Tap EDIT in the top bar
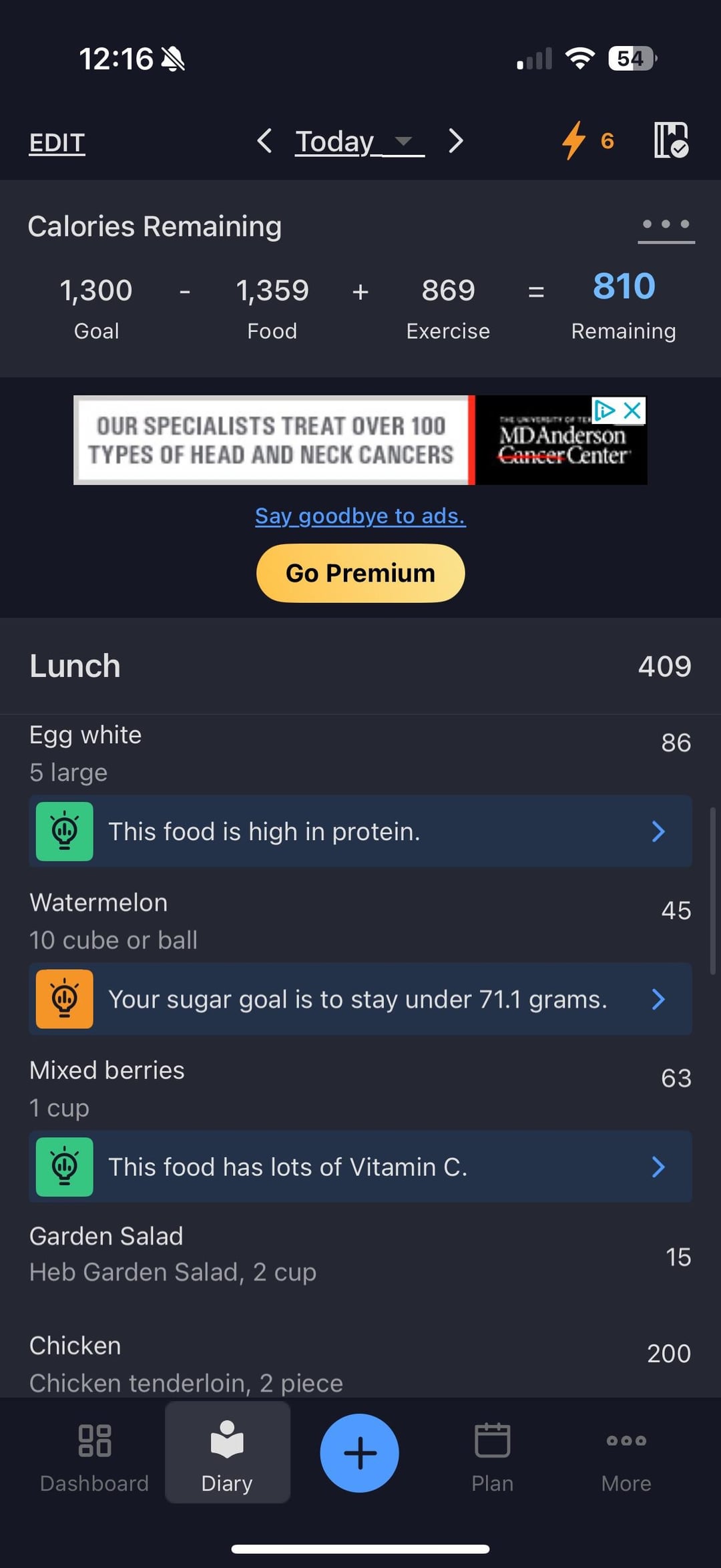Image resolution: width=721 pixels, height=1568 pixels. click(57, 142)
